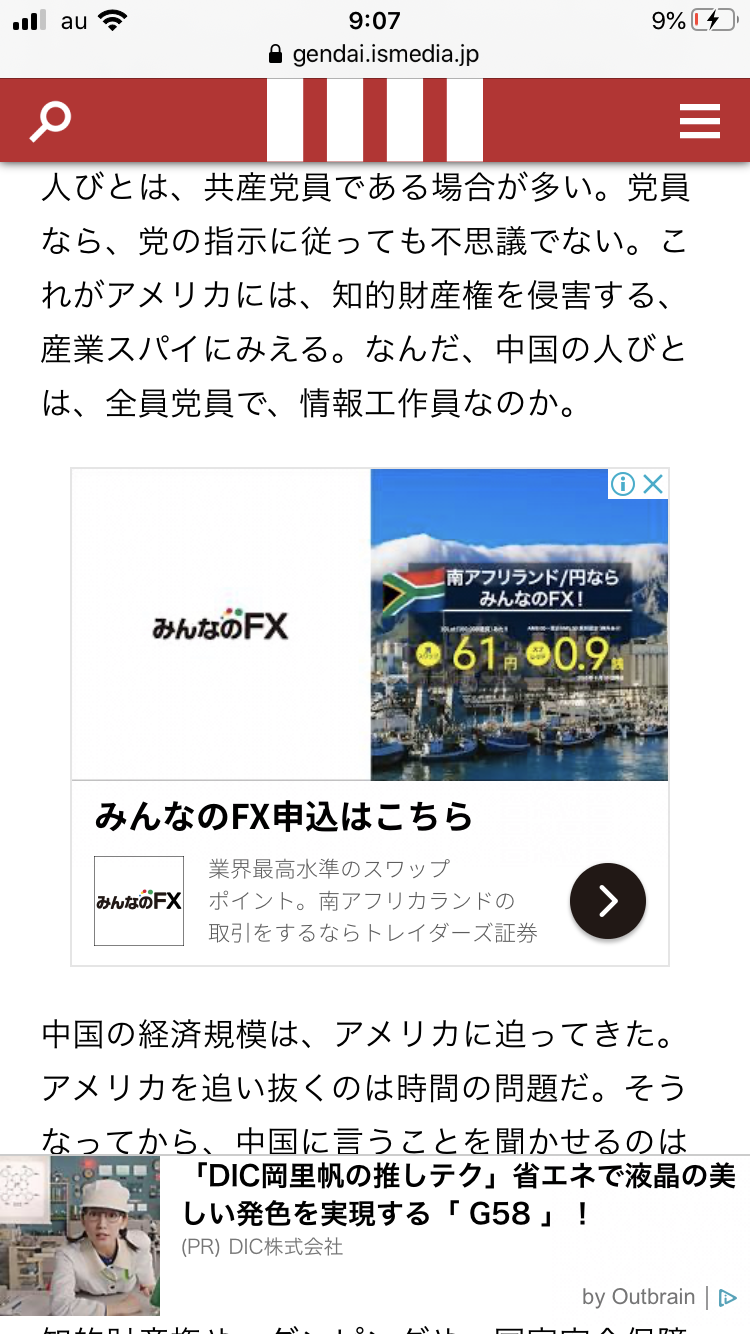Close the みんなのFX ad

[653, 485]
